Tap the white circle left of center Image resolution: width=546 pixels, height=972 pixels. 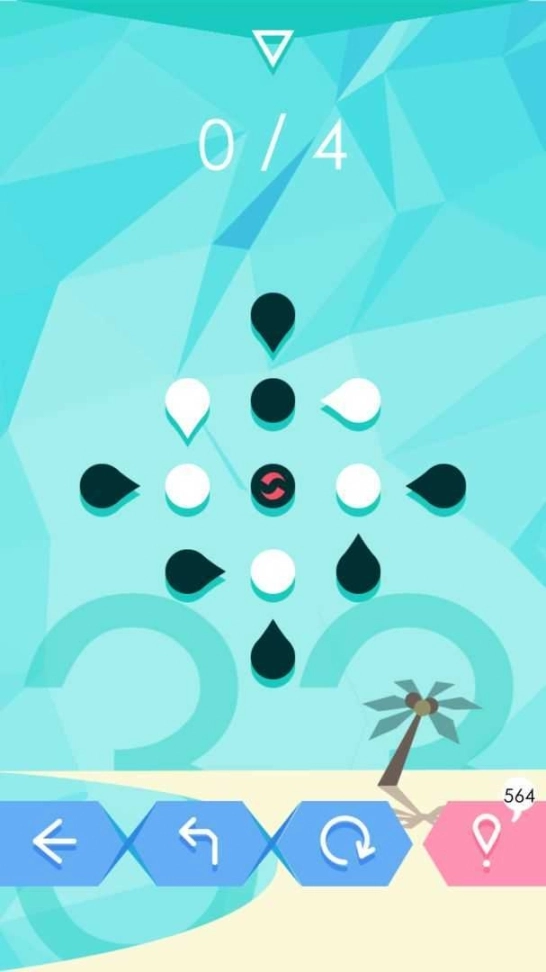point(187,486)
